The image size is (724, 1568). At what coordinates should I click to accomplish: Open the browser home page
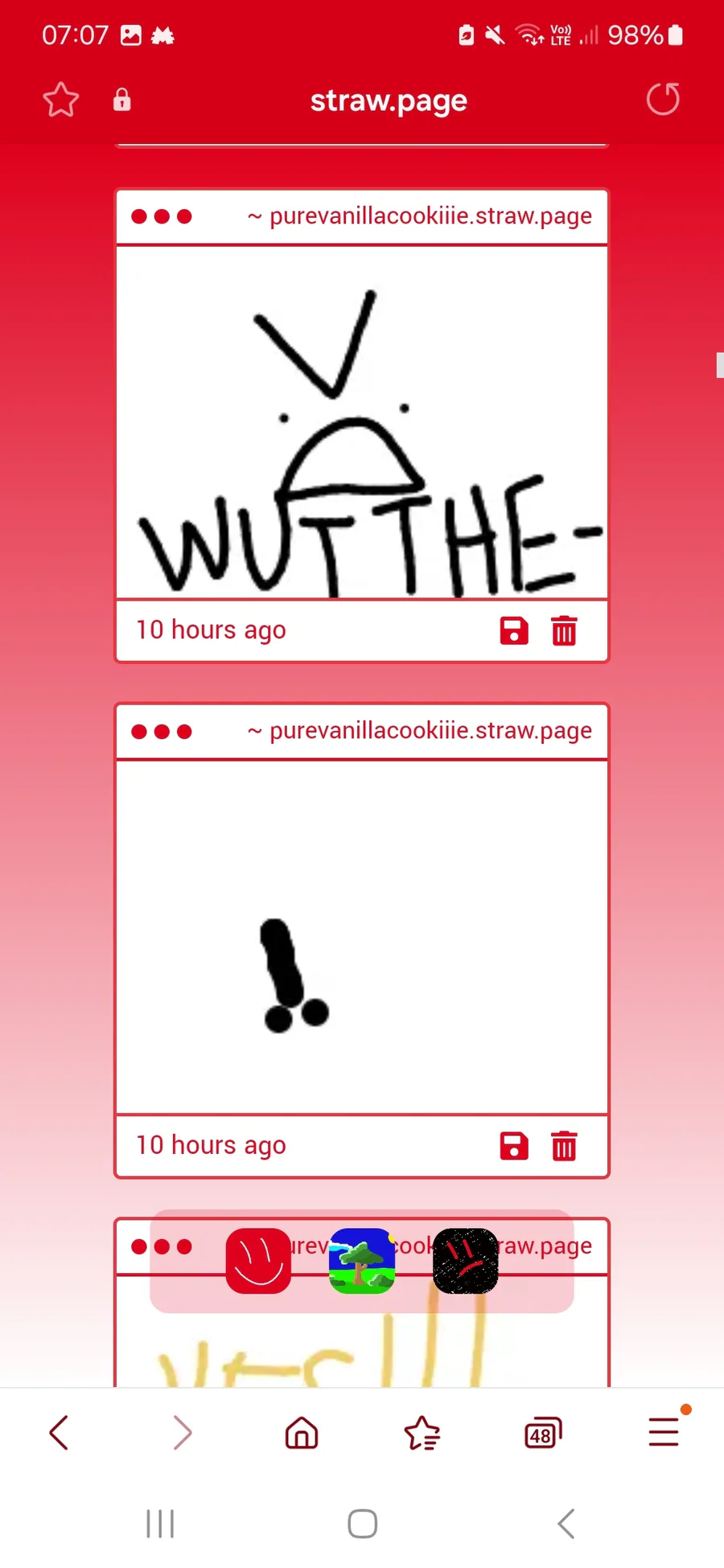point(302,1432)
